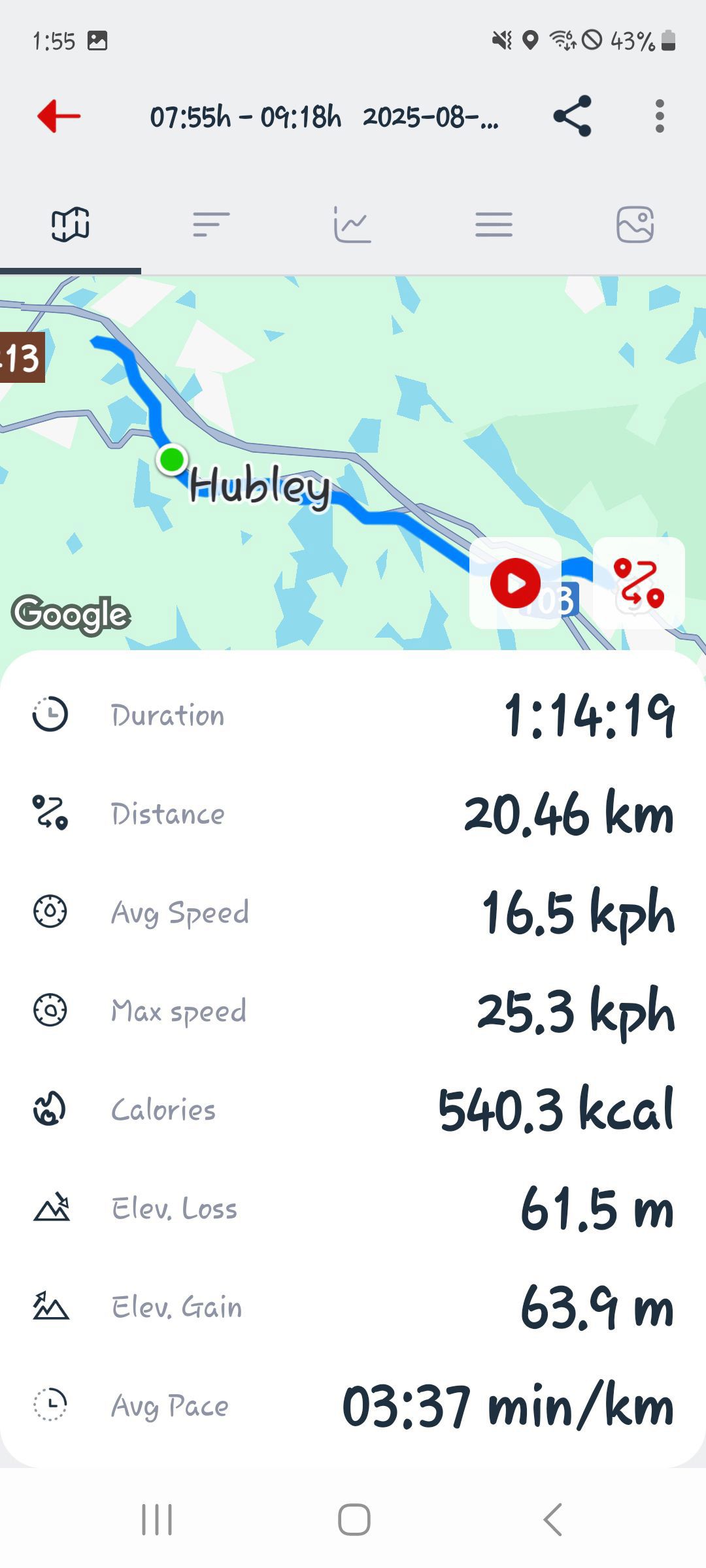
Task: Go back using the red arrow
Action: tap(59, 116)
